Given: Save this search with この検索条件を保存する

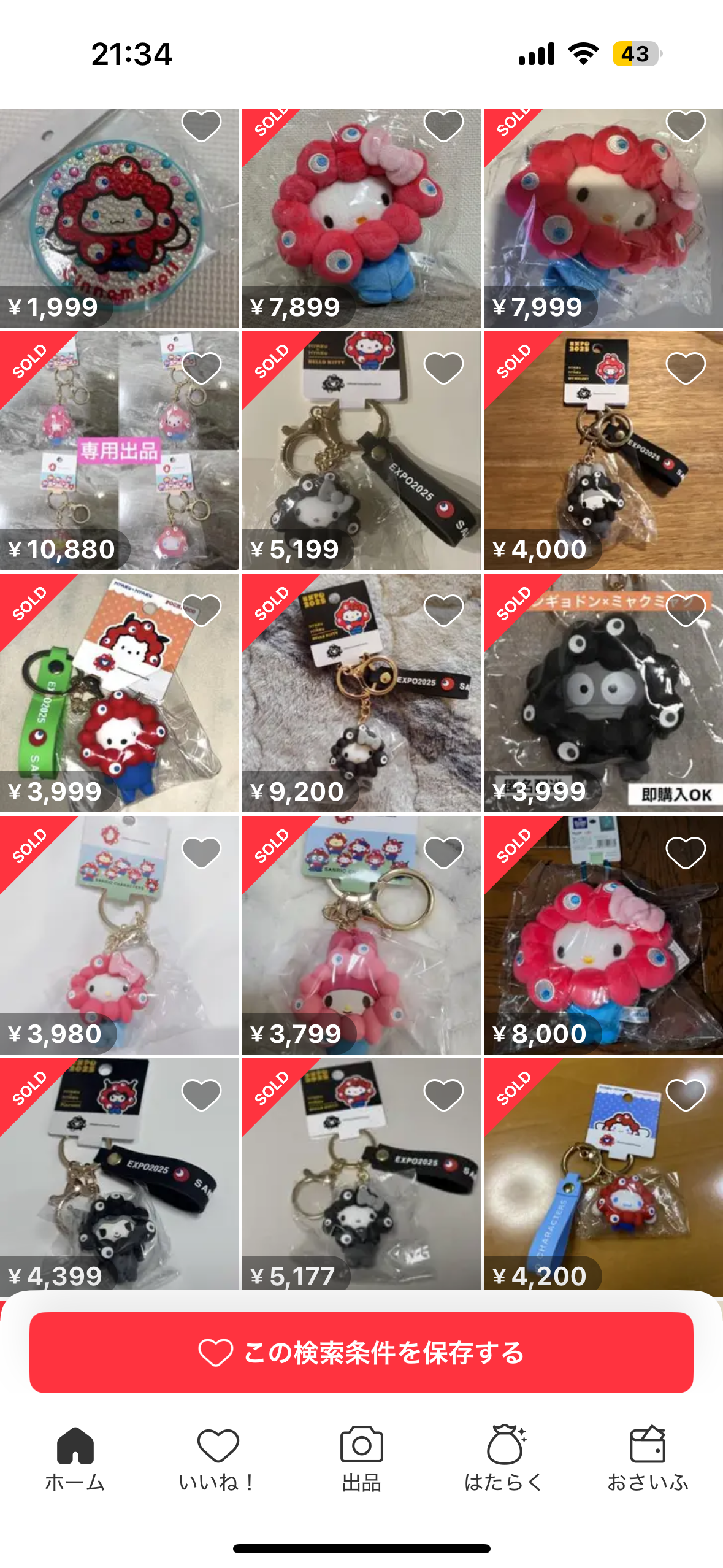Looking at the screenshot, I should click(361, 1352).
